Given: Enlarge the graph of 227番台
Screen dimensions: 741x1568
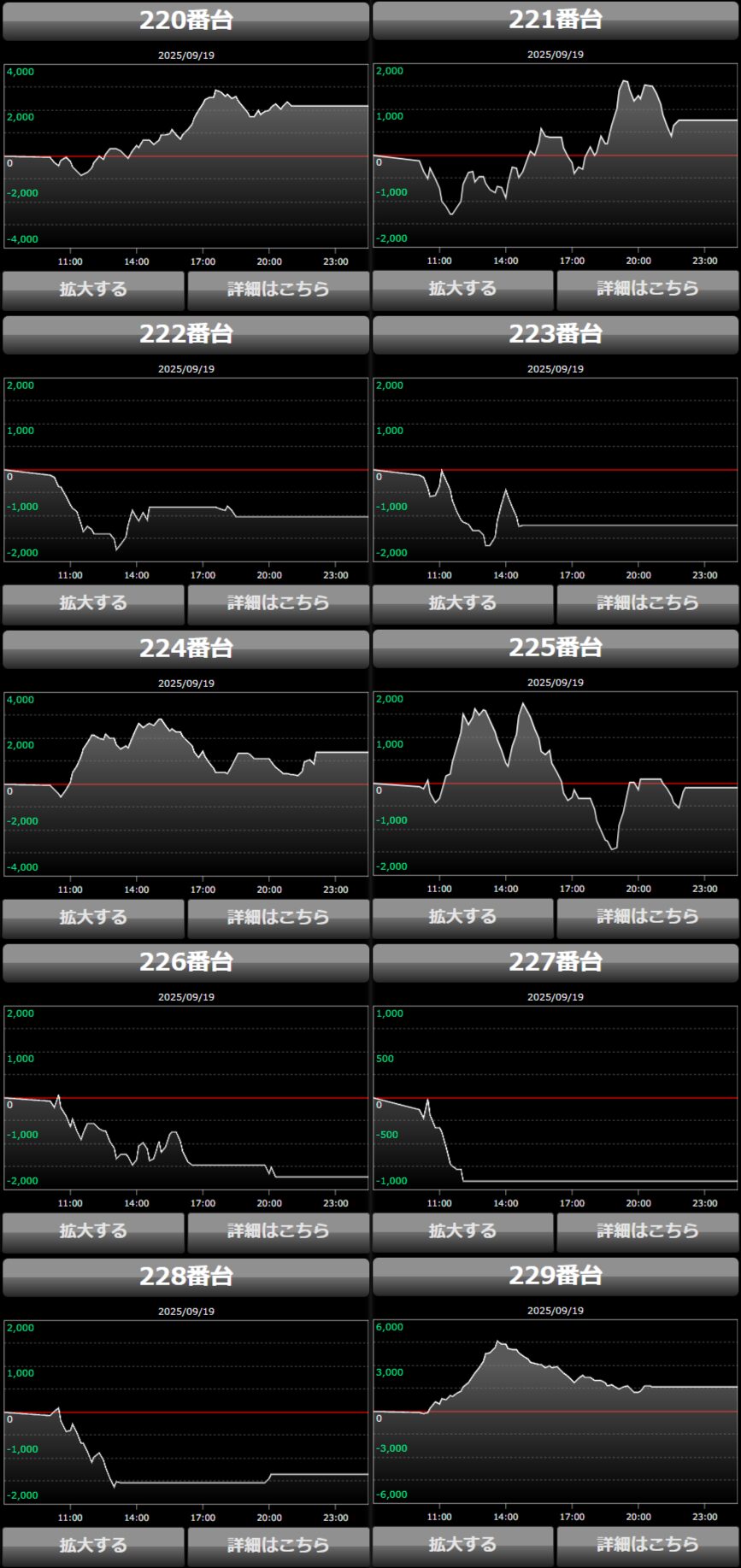Looking at the screenshot, I should 462,1231.
